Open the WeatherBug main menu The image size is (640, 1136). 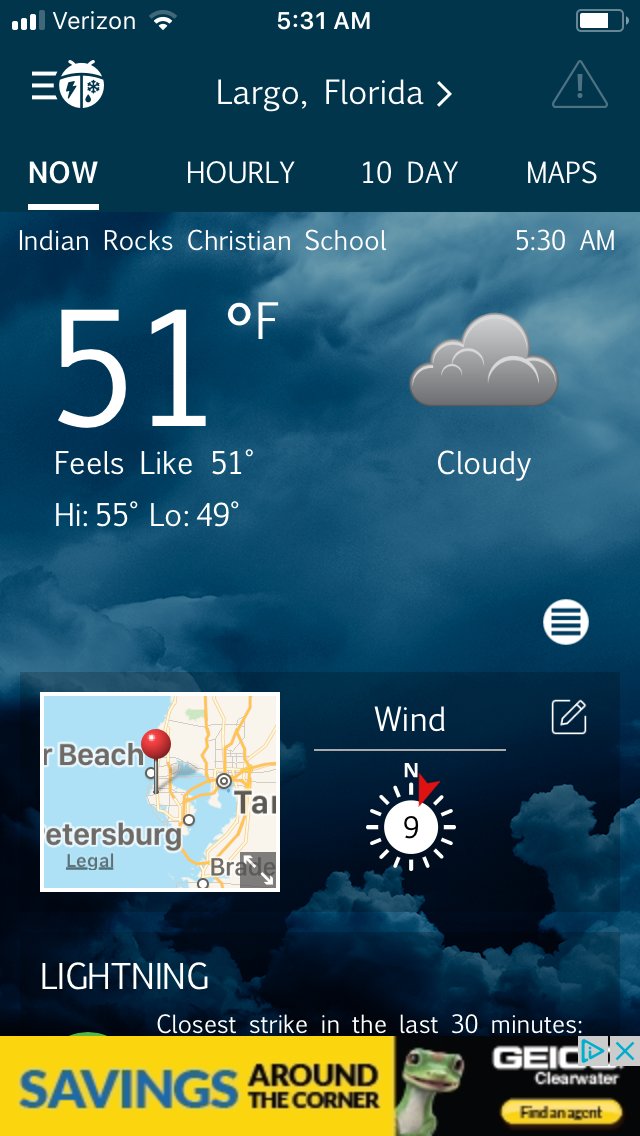pyautogui.click(x=67, y=86)
